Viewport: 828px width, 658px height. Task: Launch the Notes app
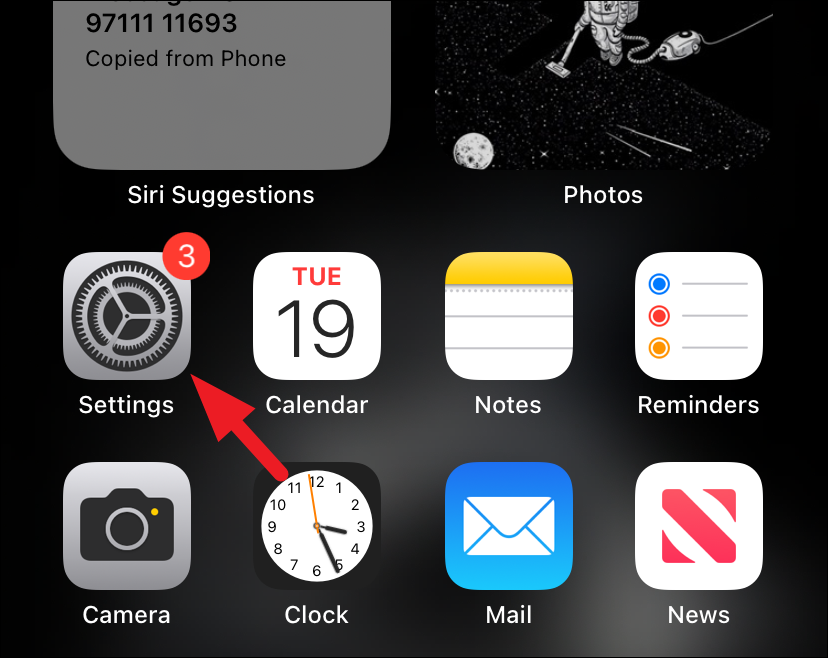(508, 316)
